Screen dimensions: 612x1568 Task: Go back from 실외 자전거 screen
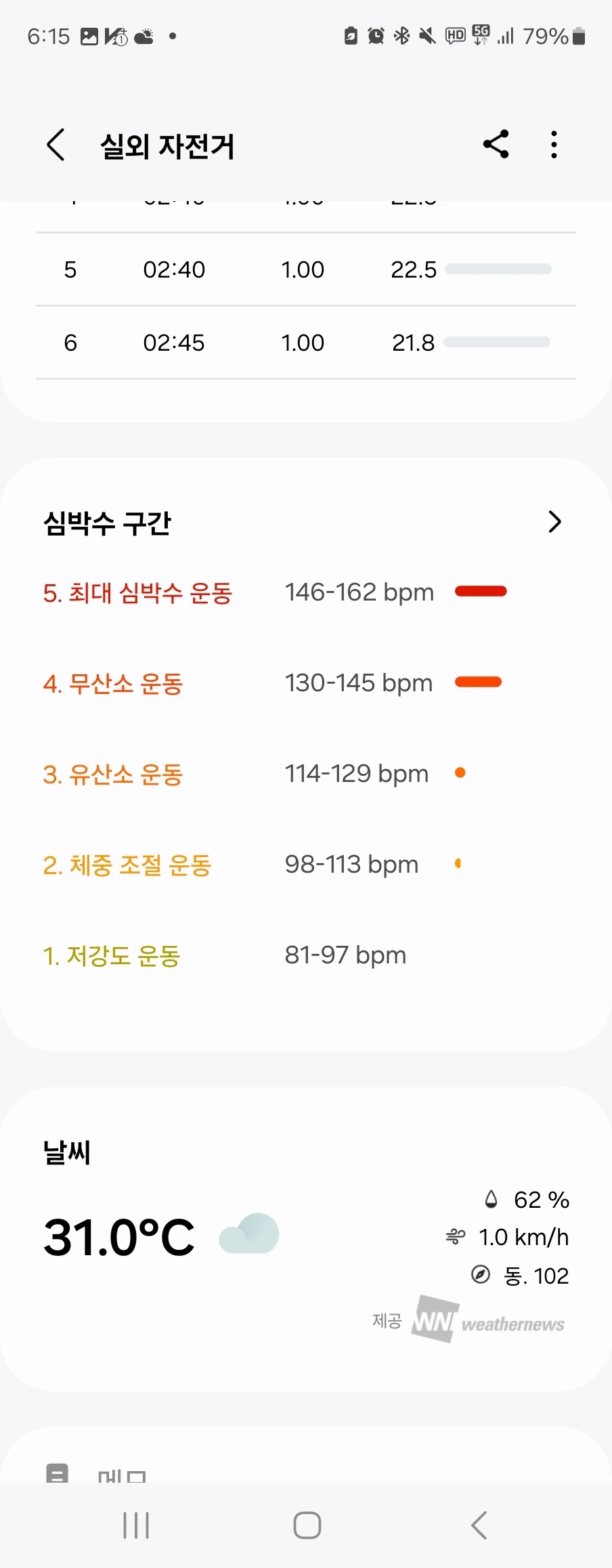pos(56,145)
